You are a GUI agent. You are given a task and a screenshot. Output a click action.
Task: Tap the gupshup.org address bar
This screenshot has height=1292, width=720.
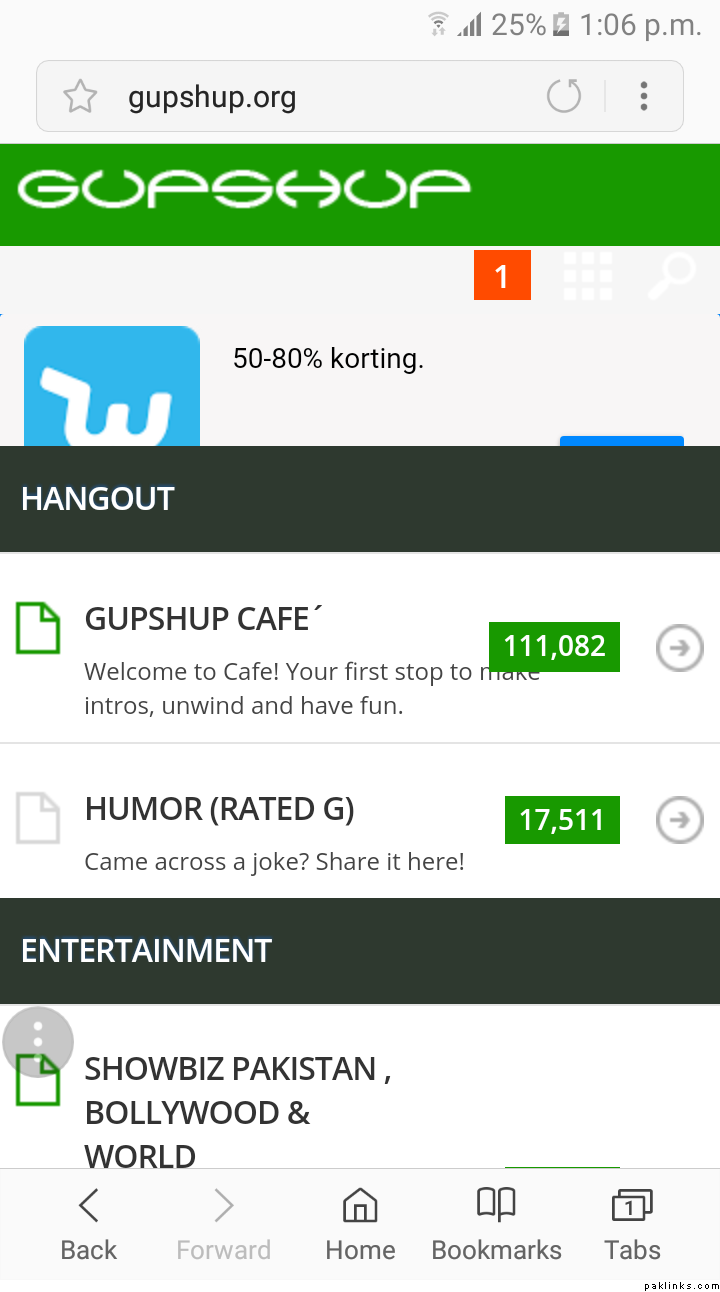point(300,97)
